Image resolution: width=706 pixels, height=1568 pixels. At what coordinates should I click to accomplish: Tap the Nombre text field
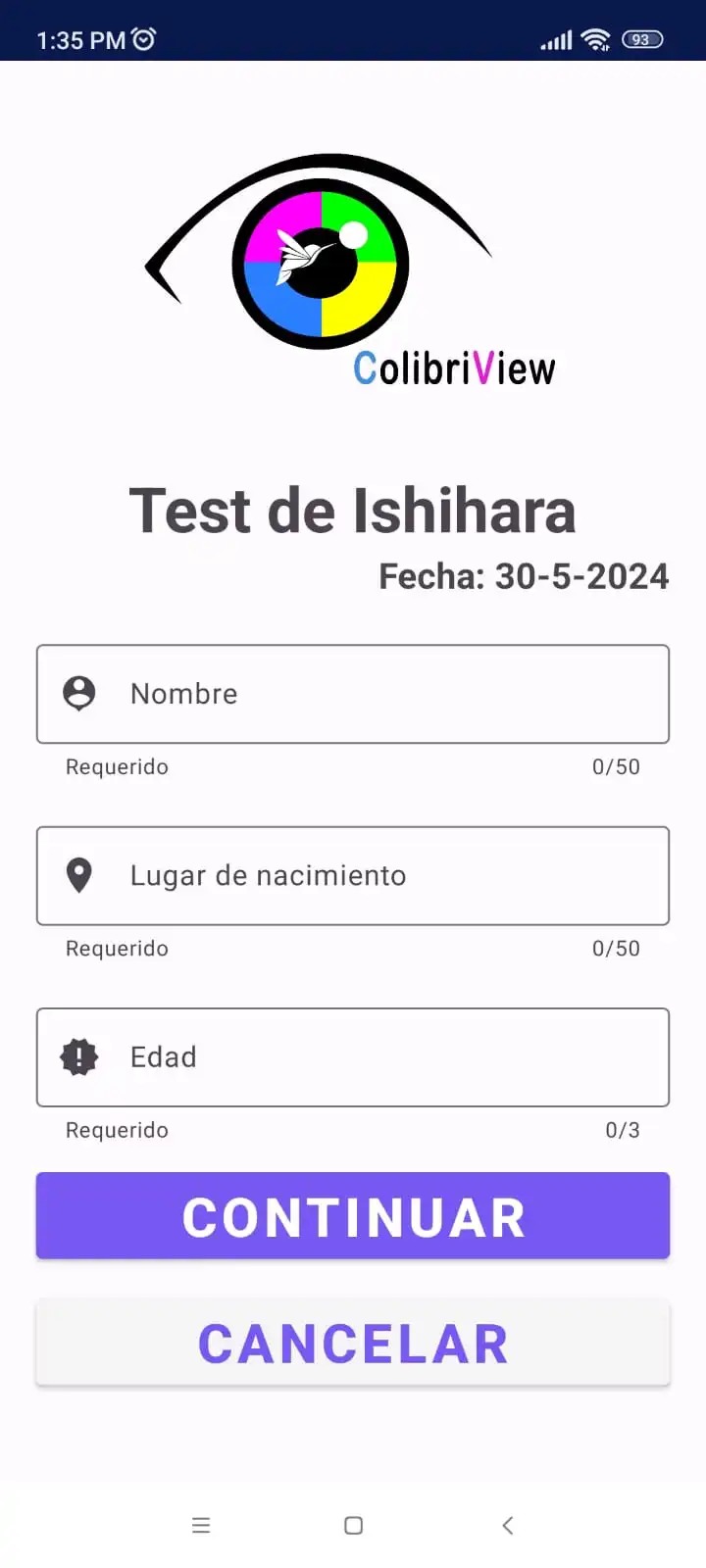click(353, 694)
